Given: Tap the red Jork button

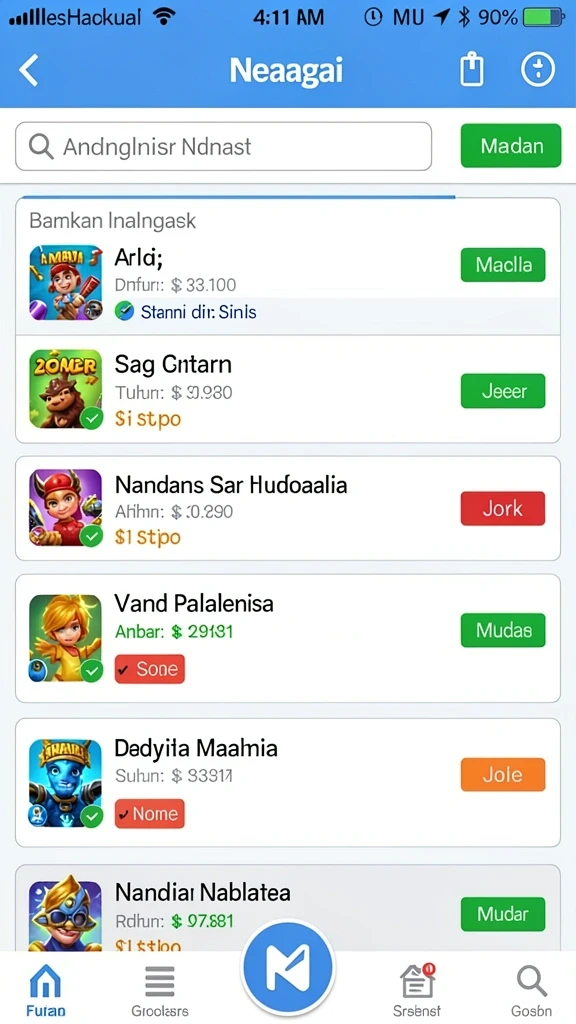Looking at the screenshot, I should 503,508.
